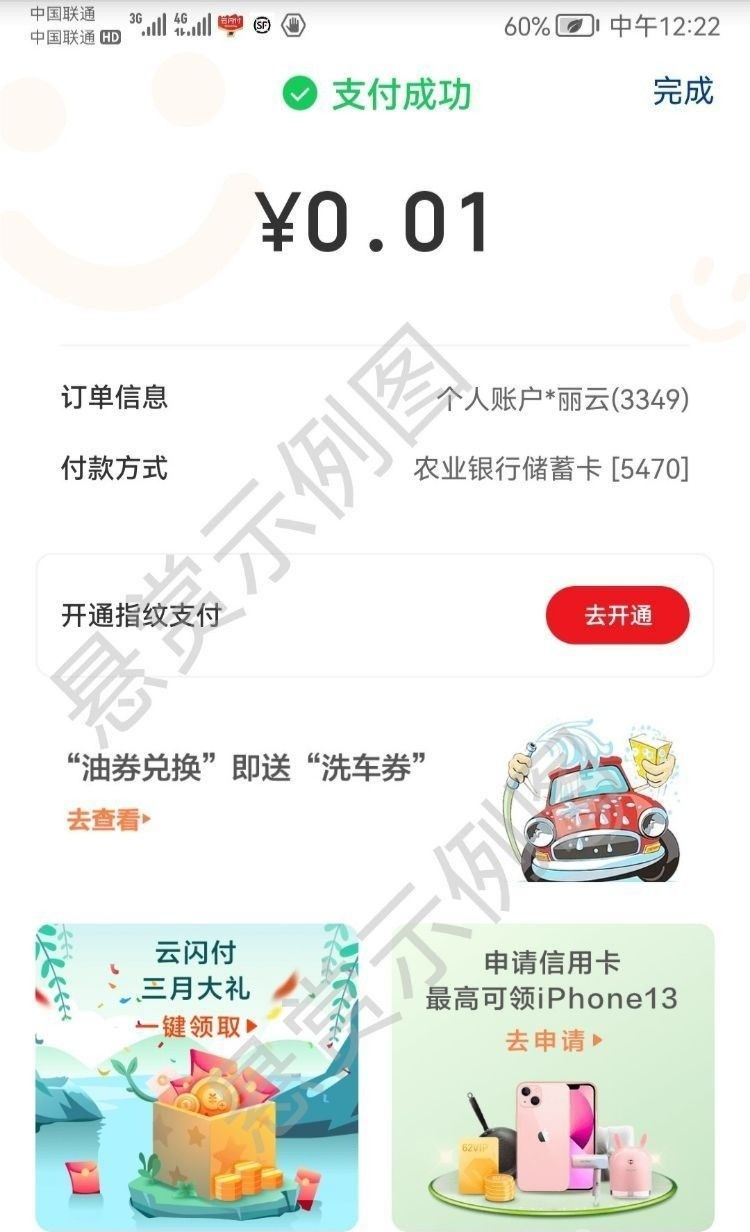Tap 去开通 to enable fingerprint payment
This screenshot has width=750, height=1232.
[617, 615]
